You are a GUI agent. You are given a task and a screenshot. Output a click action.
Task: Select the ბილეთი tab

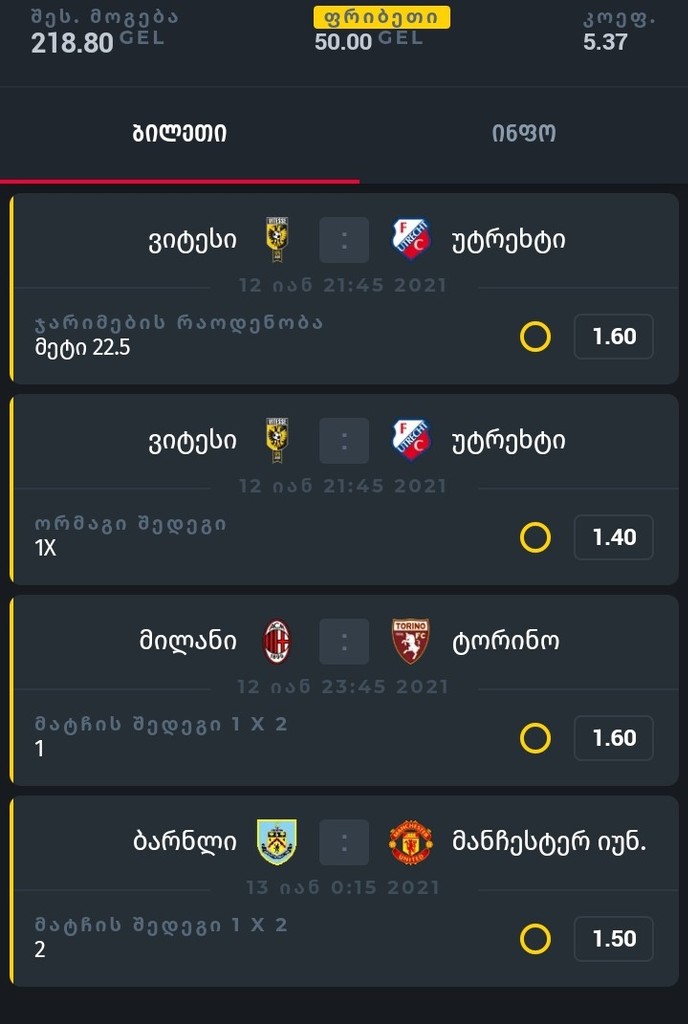click(x=180, y=133)
